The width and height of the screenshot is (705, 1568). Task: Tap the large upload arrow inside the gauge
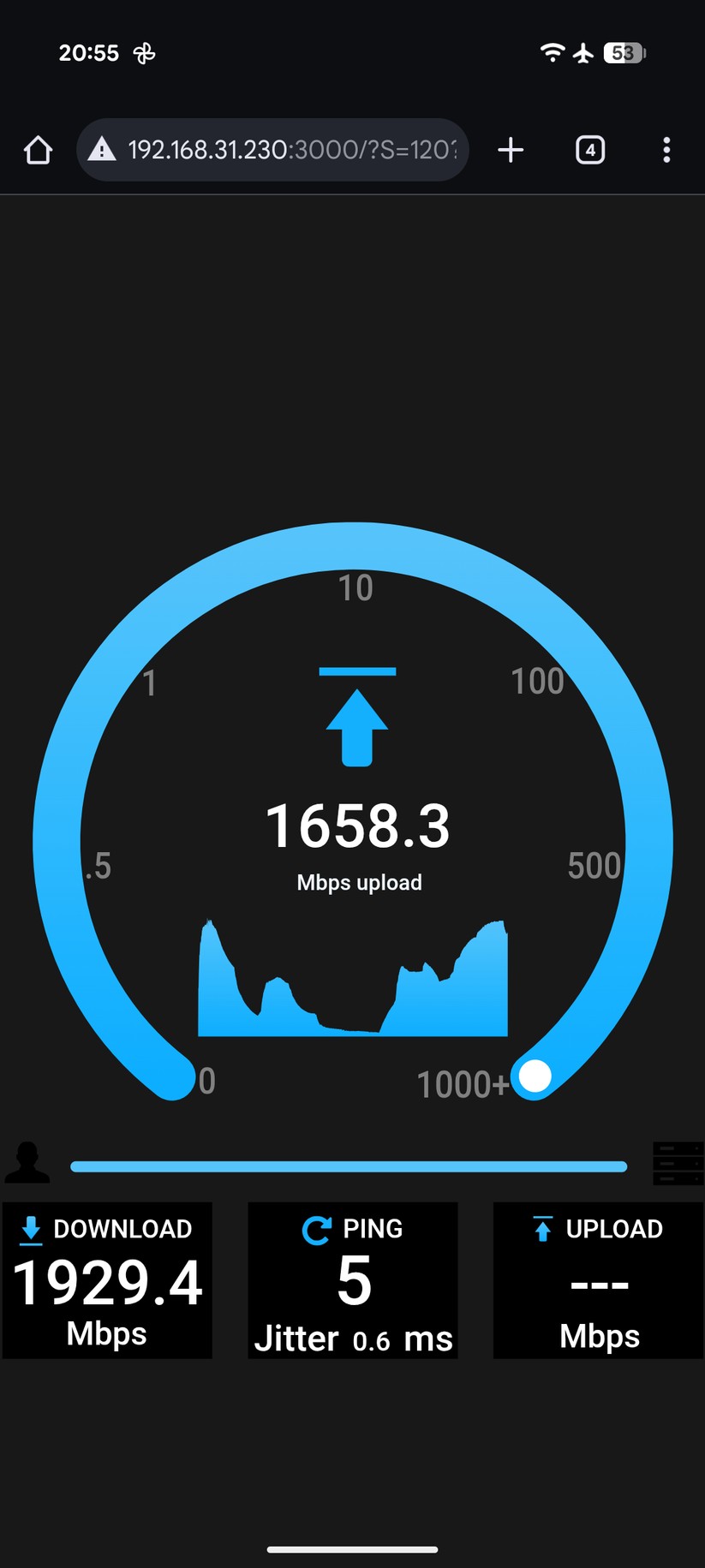[357, 730]
